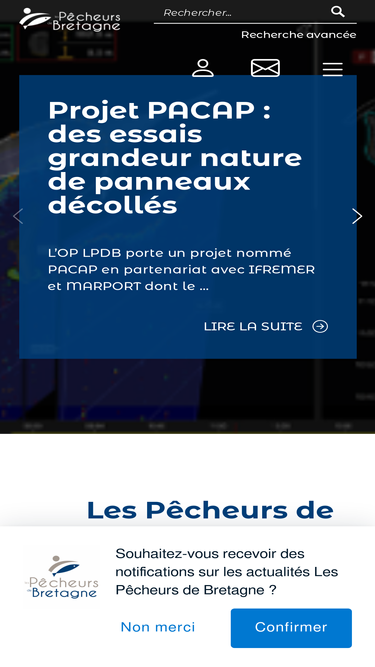Image resolution: width=375 pixels, height=667 pixels.
Task: Tap the Pêcheurs de Bretagne header logo
Action: pos(70,19)
